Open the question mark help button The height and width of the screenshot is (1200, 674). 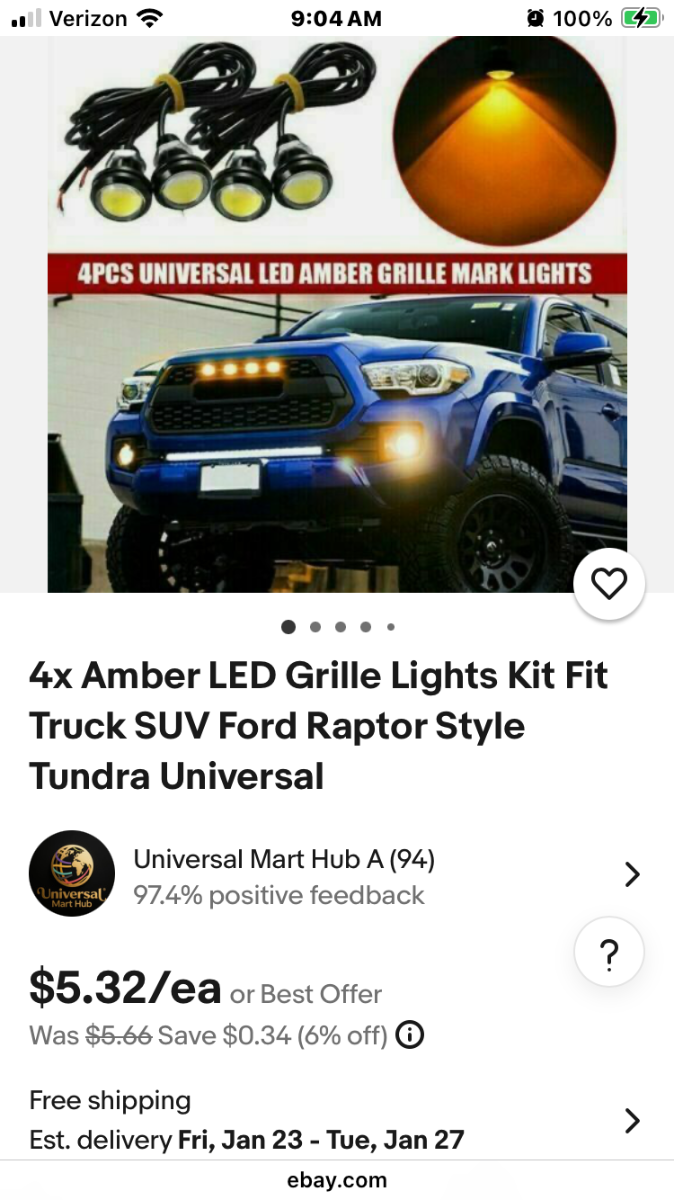(609, 952)
